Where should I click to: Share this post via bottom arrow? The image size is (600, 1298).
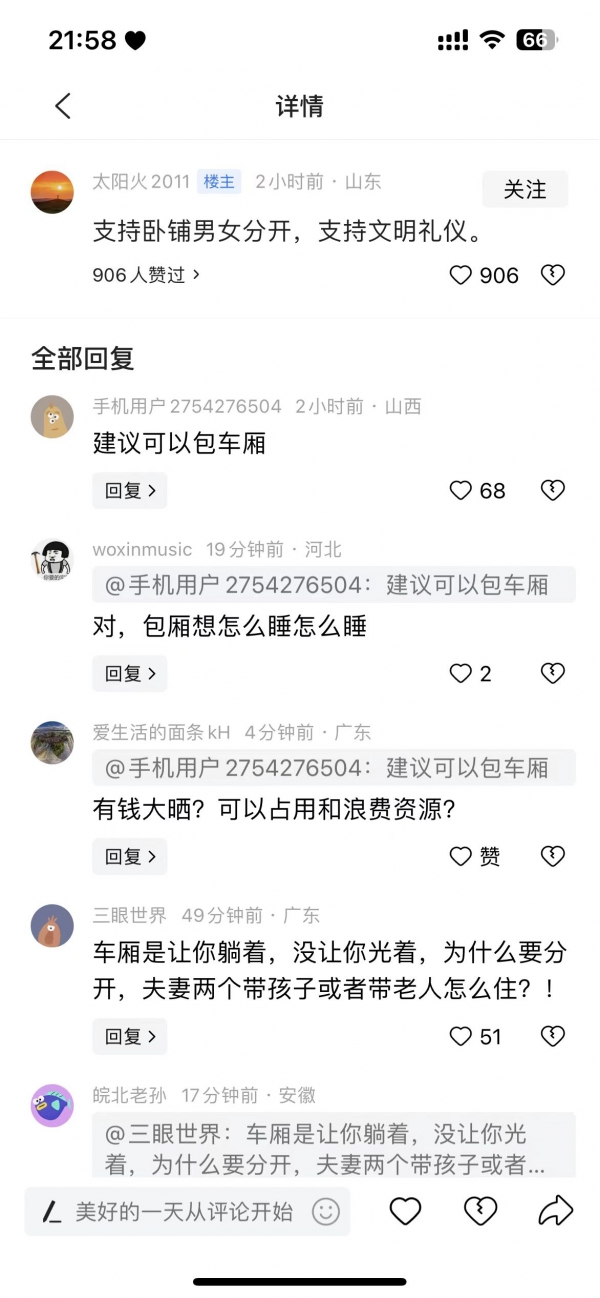pos(555,1212)
